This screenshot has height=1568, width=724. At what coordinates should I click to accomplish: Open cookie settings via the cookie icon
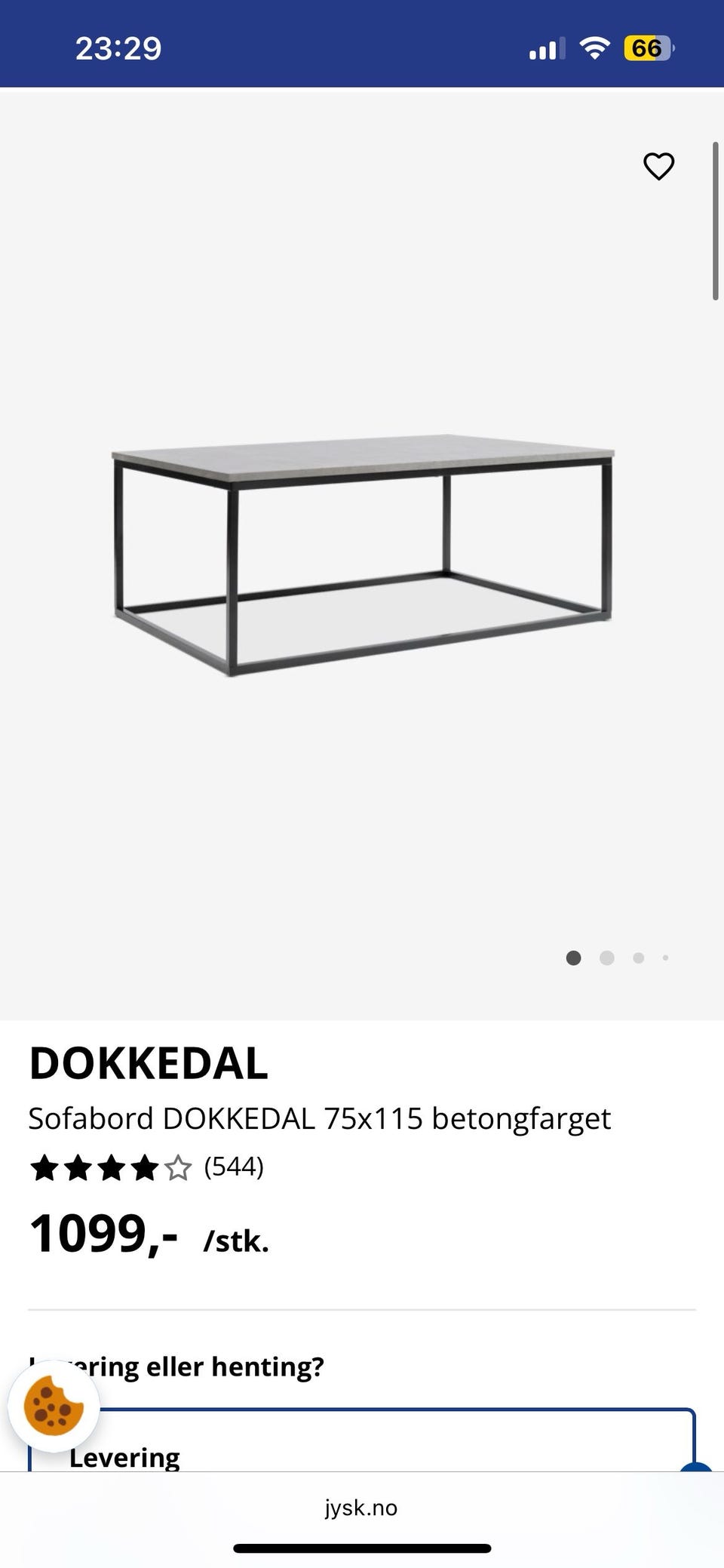click(x=54, y=1407)
